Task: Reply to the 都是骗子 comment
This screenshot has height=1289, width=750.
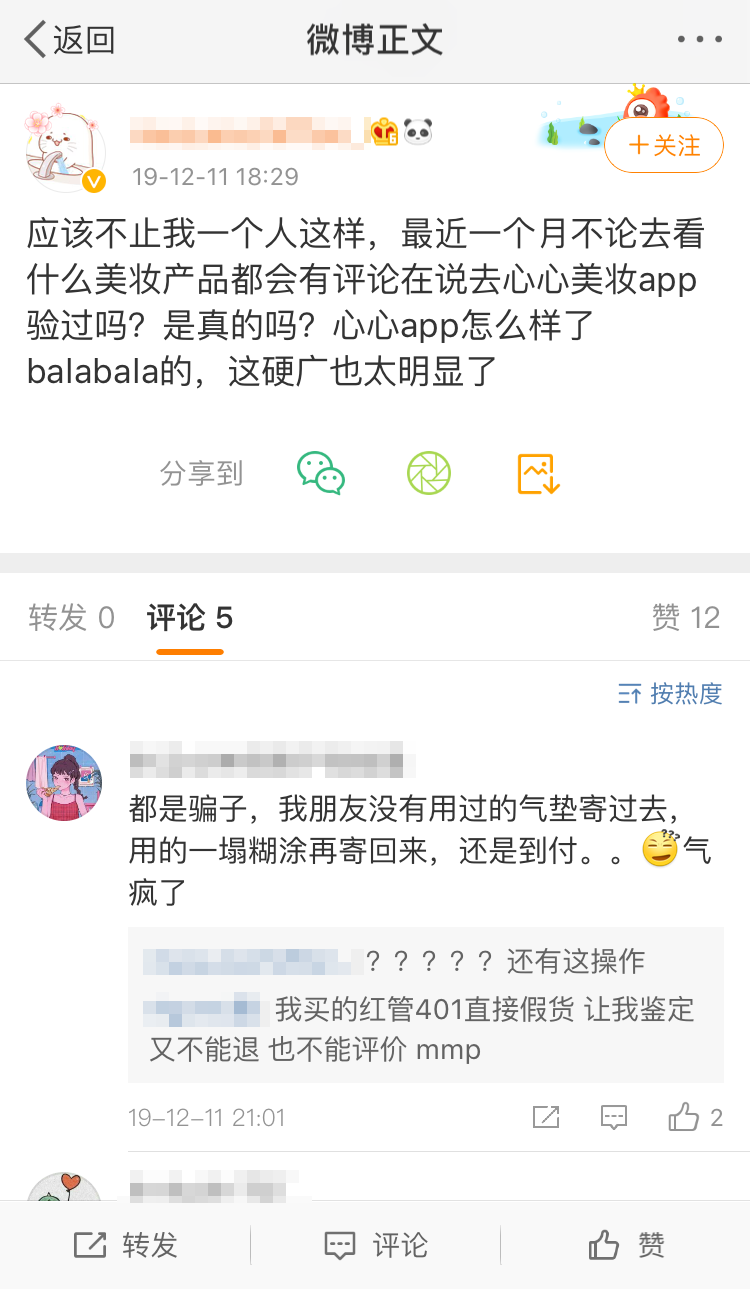Action: tap(613, 1117)
